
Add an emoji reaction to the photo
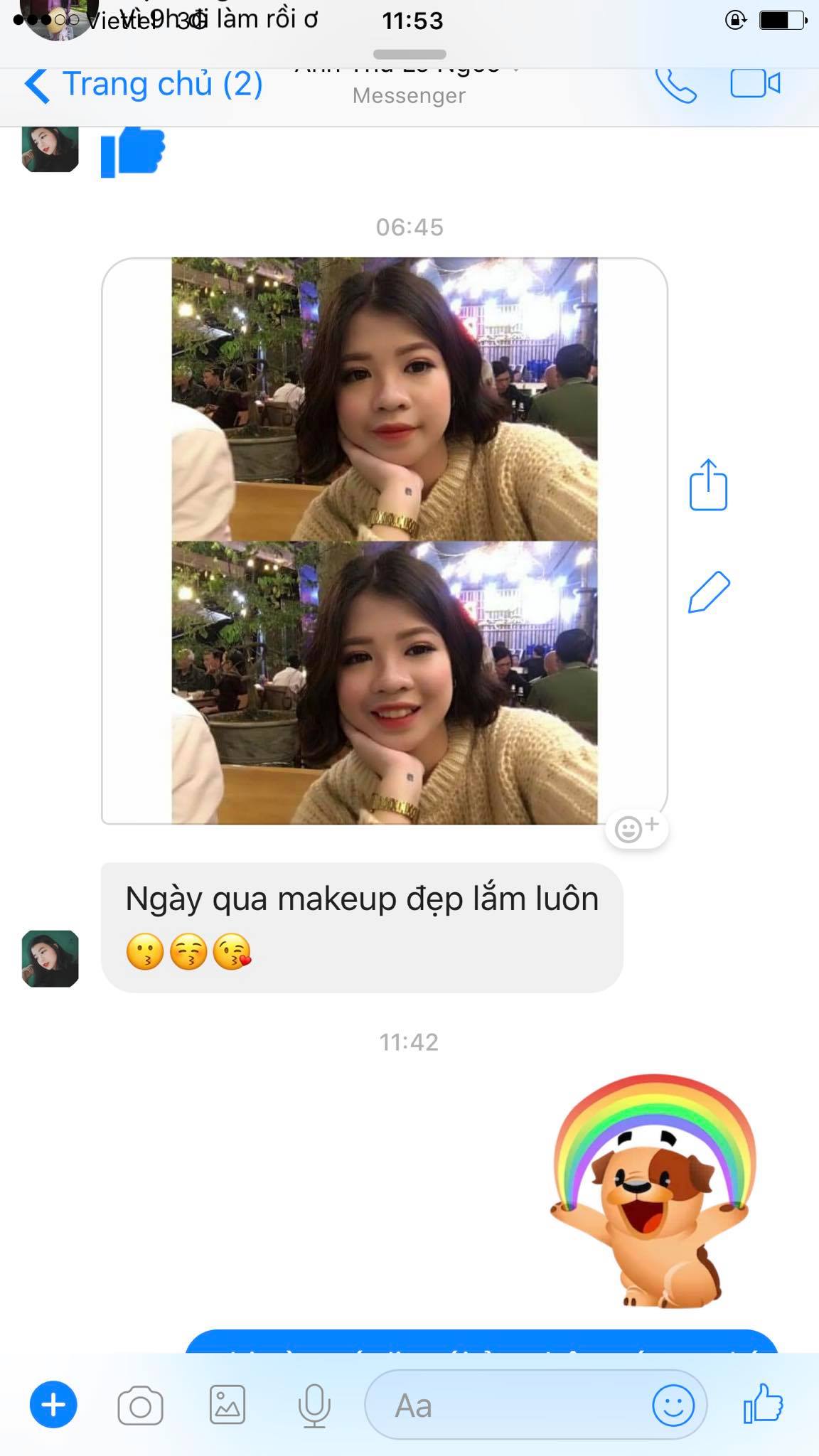[x=636, y=829]
